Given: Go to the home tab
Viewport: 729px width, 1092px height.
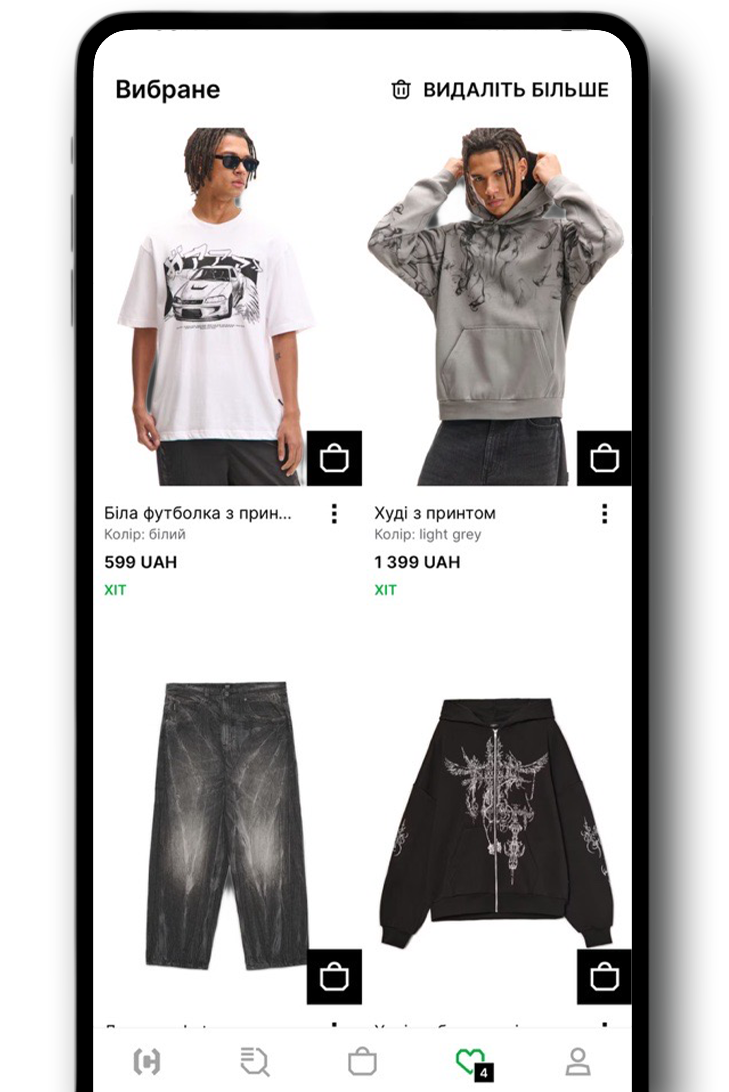Looking at the screenshot, I should click(147, 1061).
